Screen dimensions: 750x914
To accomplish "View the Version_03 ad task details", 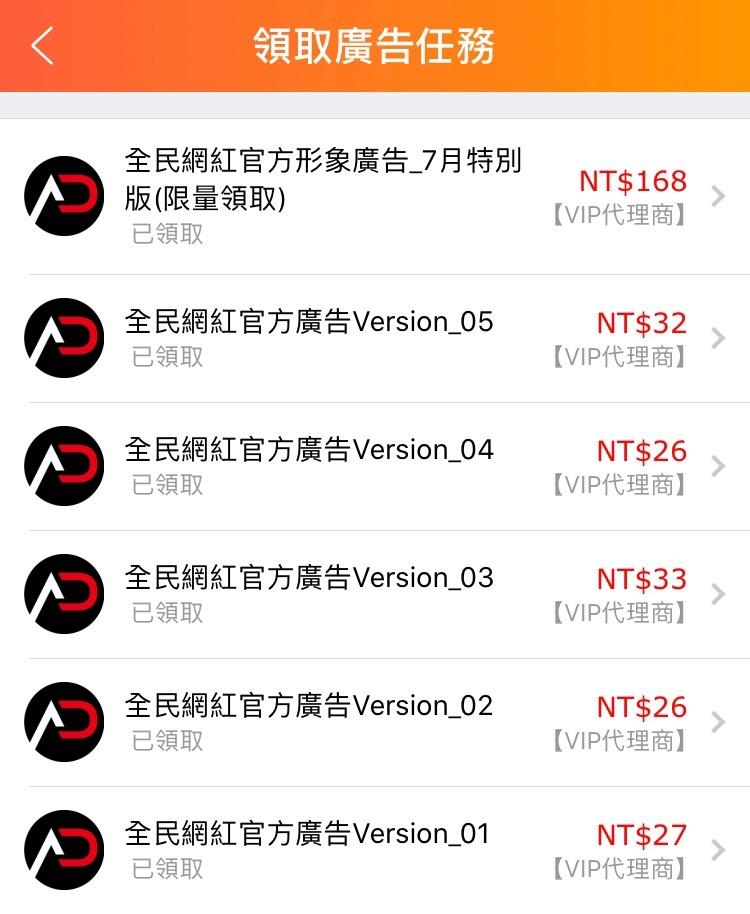I will click(375, 594).
